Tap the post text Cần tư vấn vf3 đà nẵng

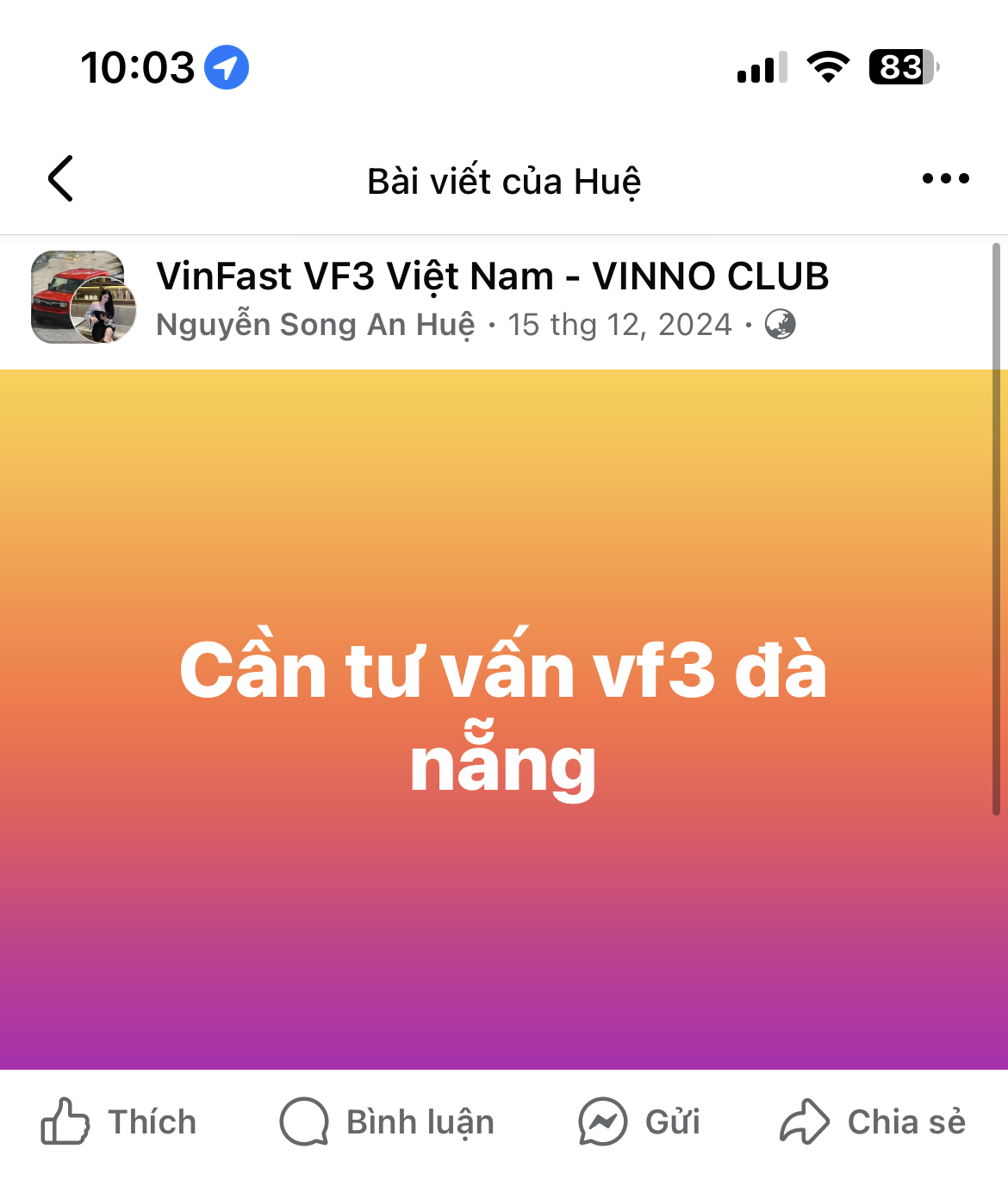(504, 715)
